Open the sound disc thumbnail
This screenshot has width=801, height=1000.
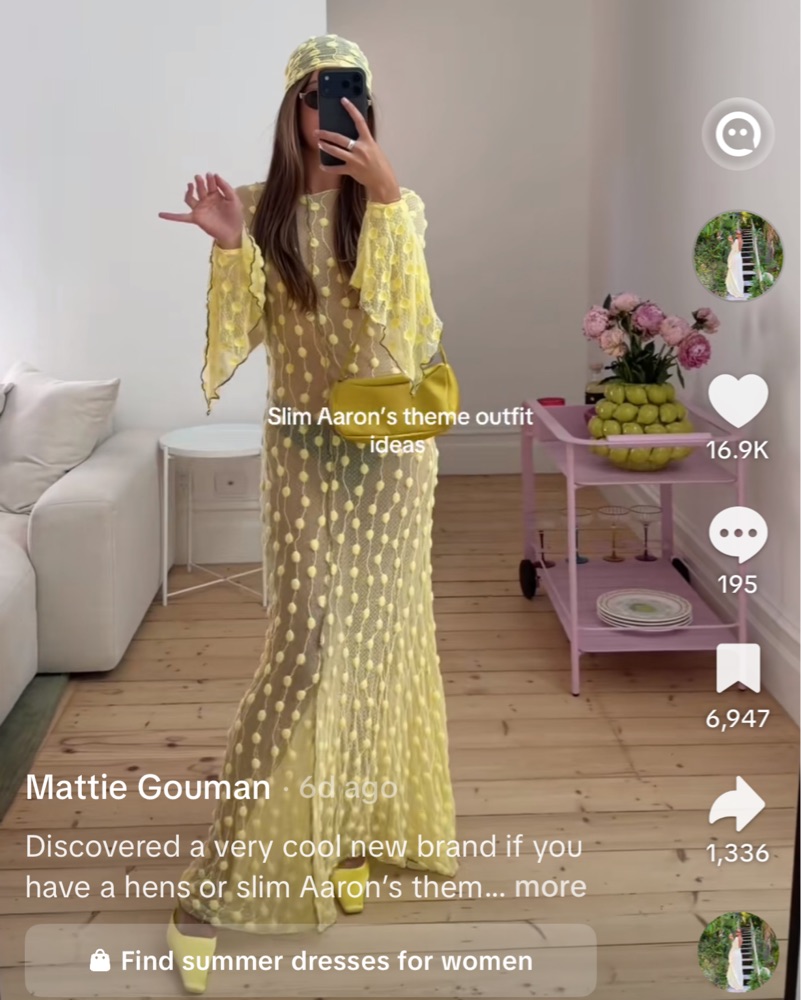coord(738,951)
